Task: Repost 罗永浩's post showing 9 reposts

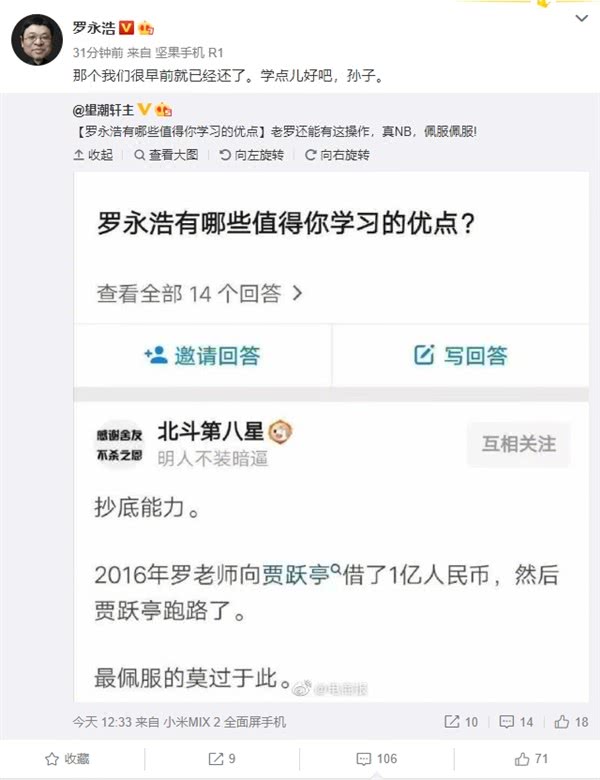Action: [x=220, y=760]
